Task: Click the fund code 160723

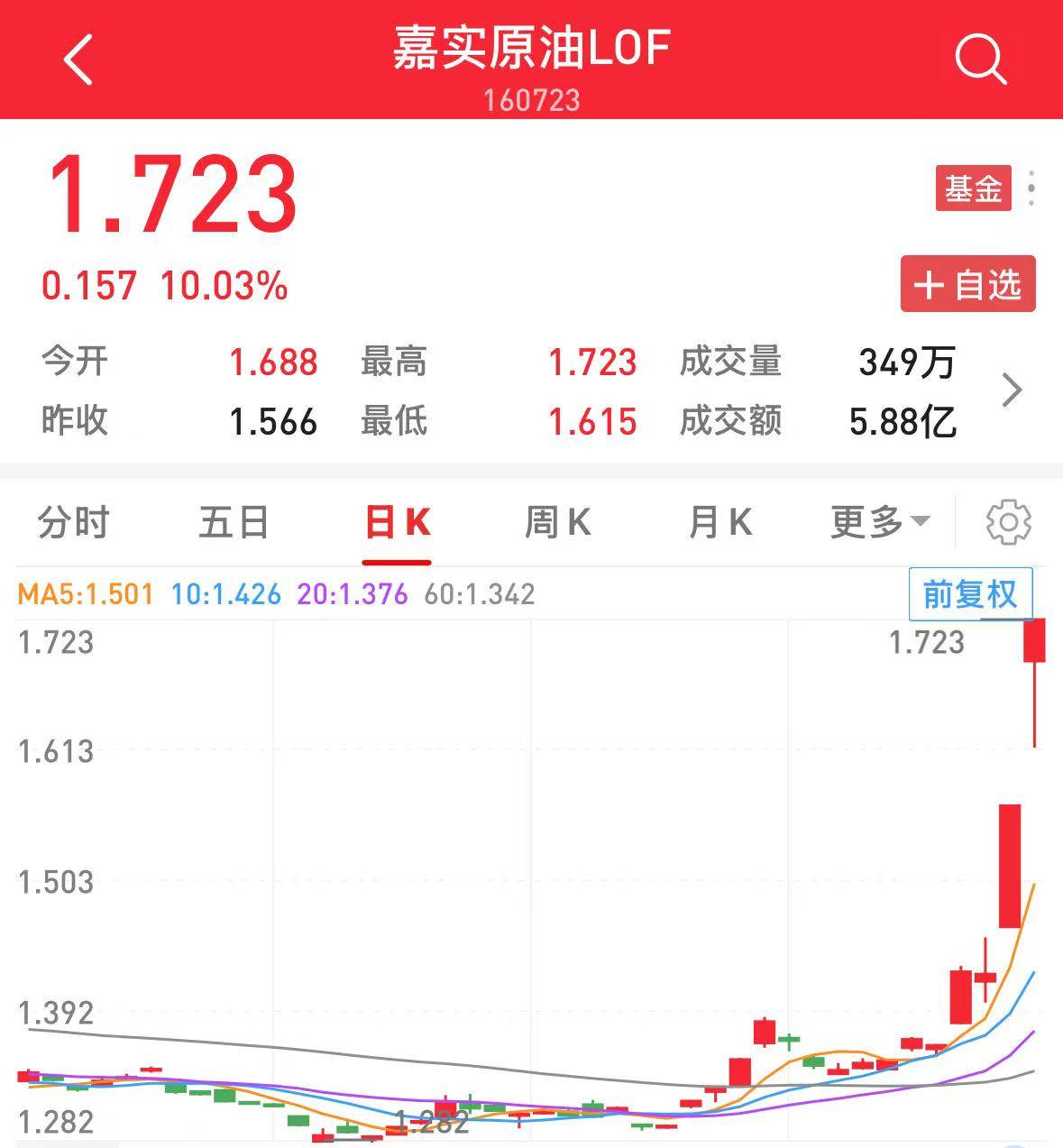Action: pos(531,100)
